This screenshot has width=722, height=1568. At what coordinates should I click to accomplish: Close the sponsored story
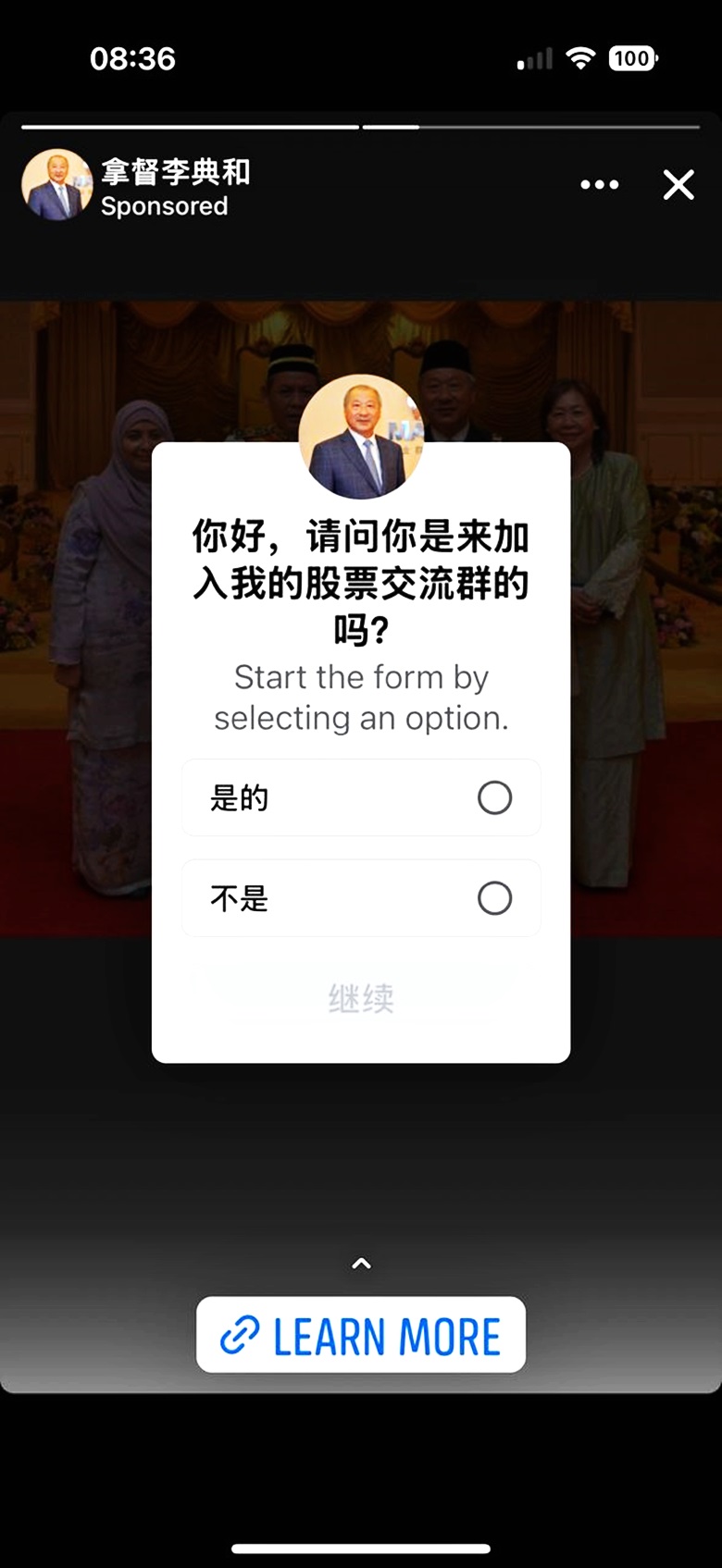678,184
